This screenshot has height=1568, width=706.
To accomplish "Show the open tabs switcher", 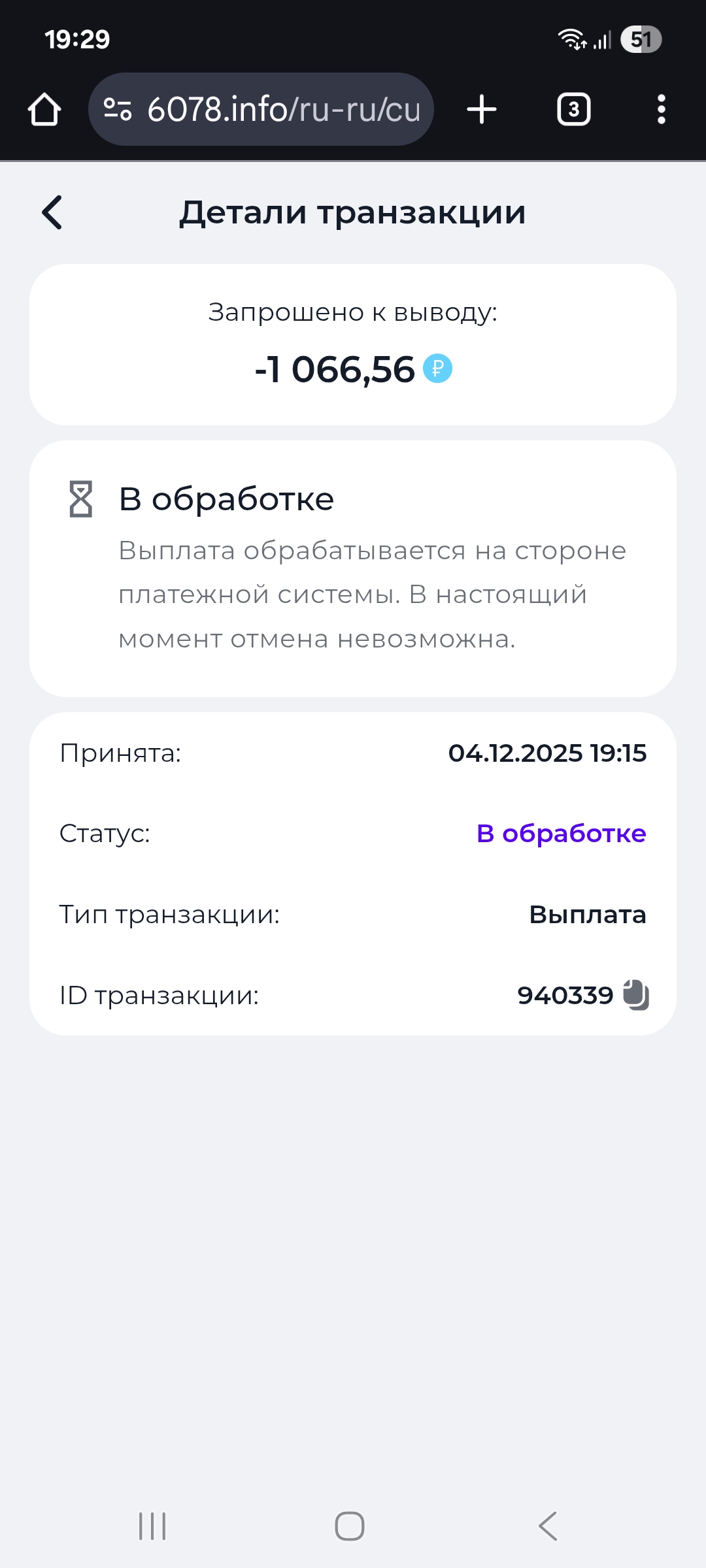I will 573,109.
